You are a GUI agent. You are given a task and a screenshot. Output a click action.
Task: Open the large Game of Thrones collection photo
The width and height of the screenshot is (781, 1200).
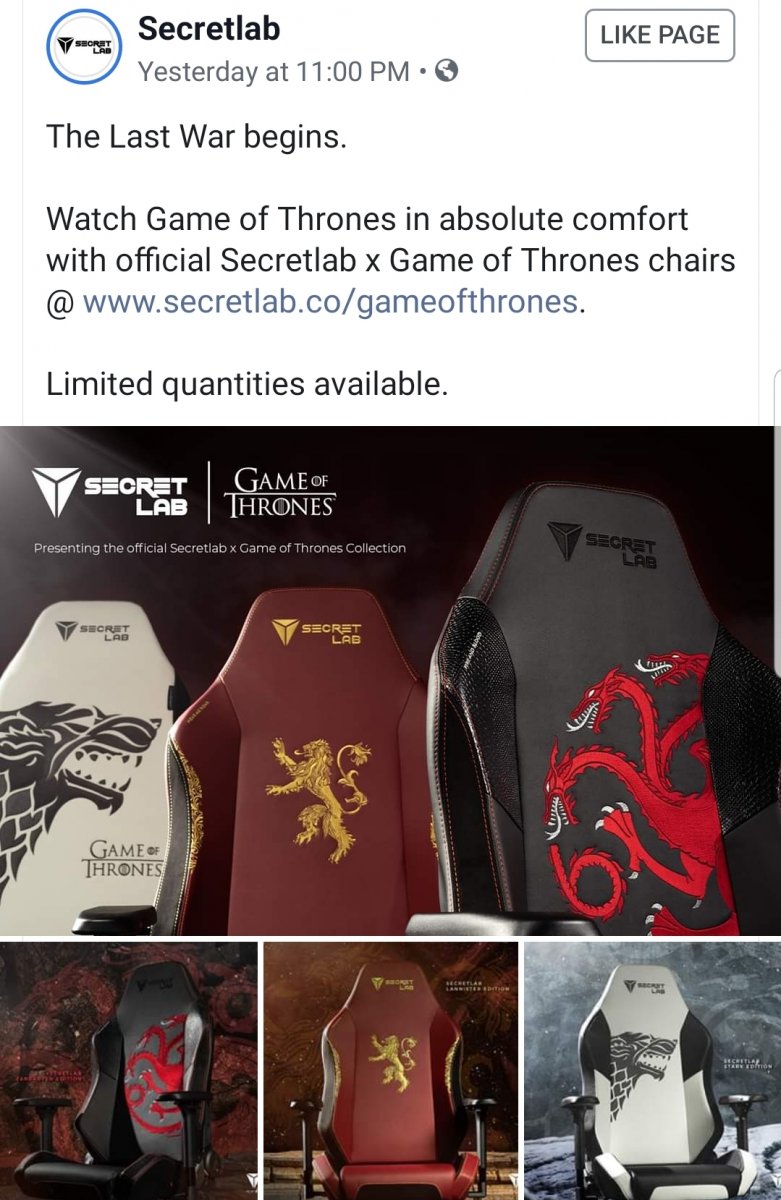click(x=390, y=680)
